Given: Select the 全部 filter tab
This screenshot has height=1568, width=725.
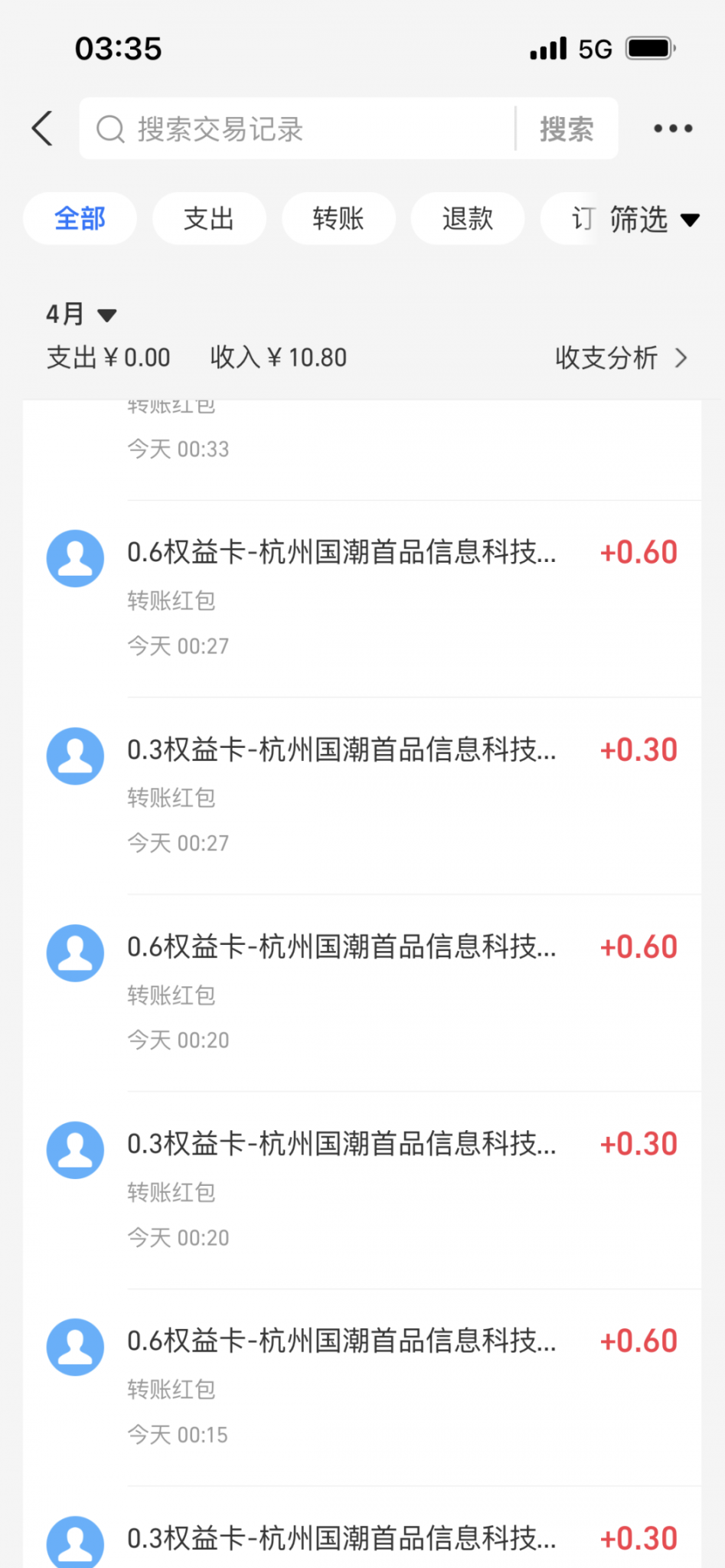Looking at the screenshot, I should point(80,219).
